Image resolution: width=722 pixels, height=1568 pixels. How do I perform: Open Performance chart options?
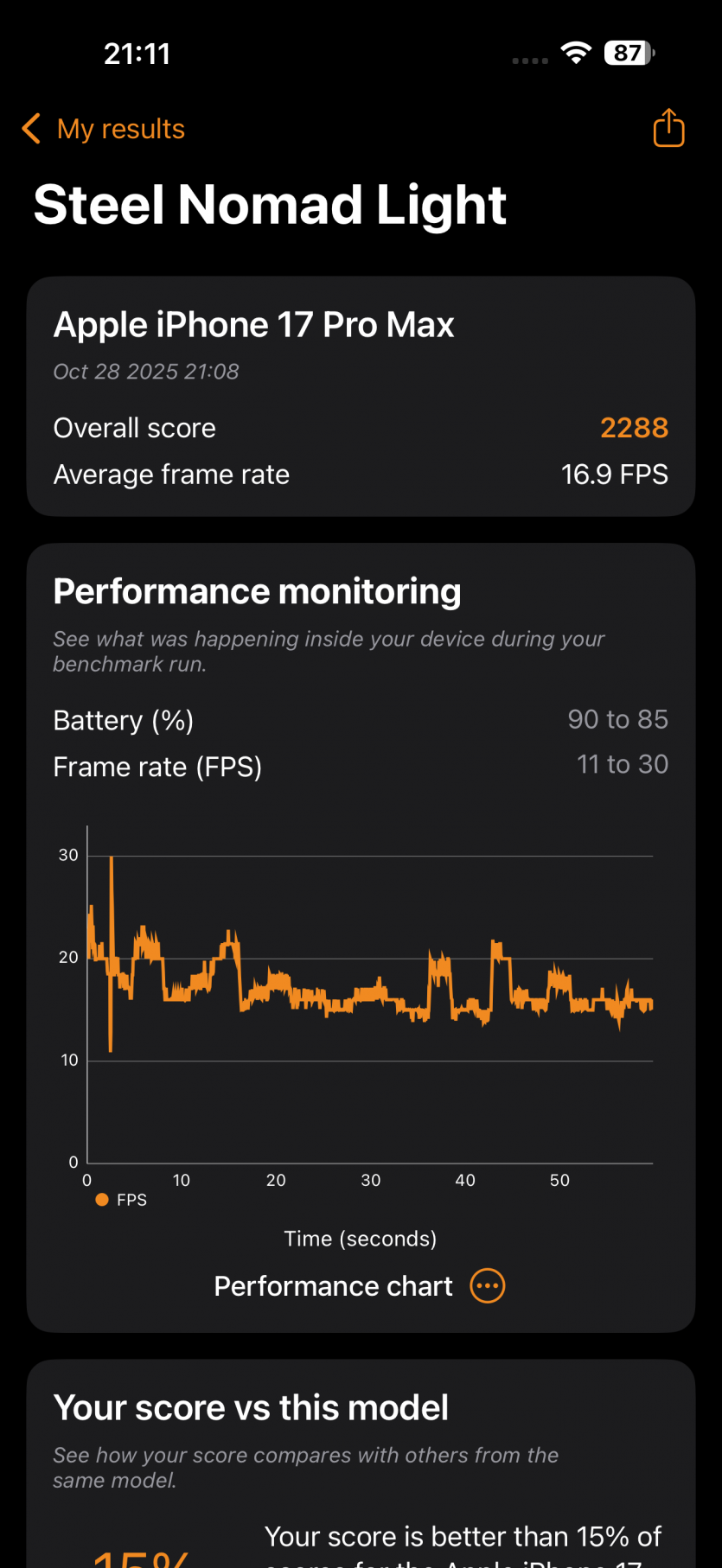tap(488, 1286)
